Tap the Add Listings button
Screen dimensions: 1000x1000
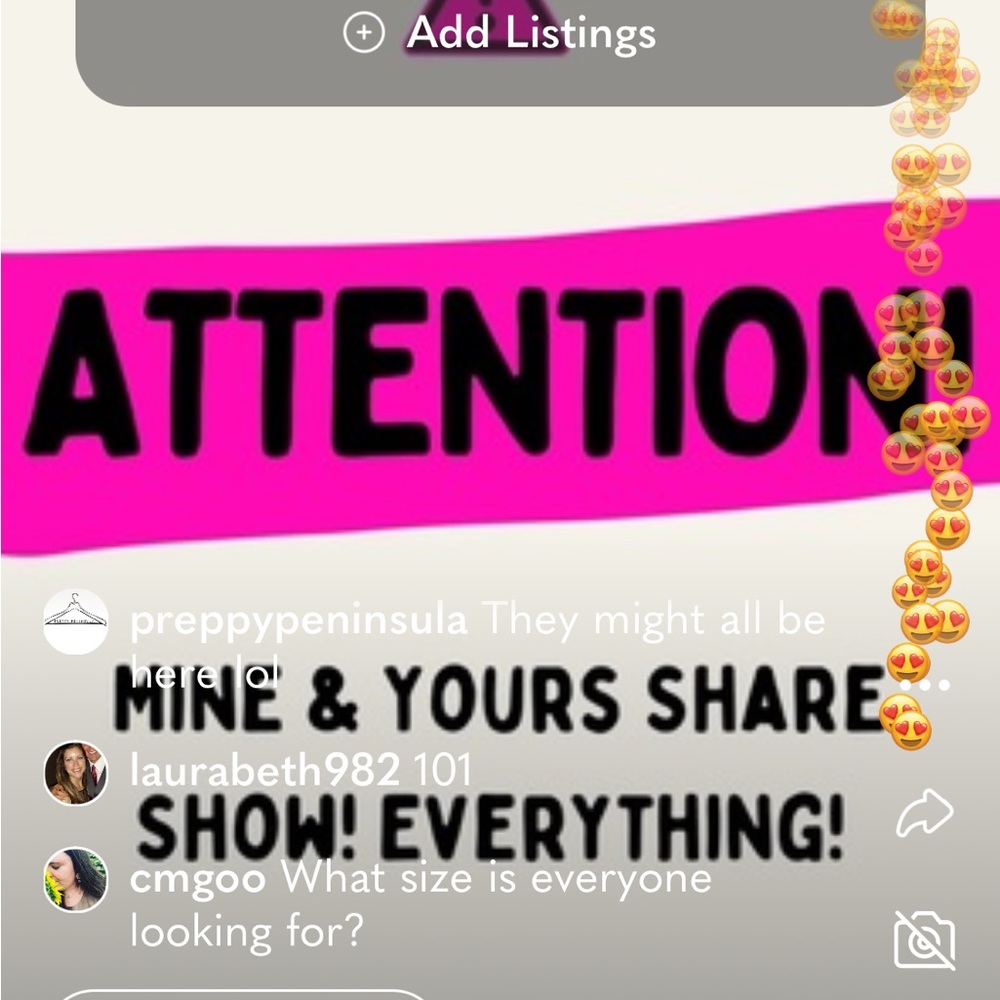point(500,33)
